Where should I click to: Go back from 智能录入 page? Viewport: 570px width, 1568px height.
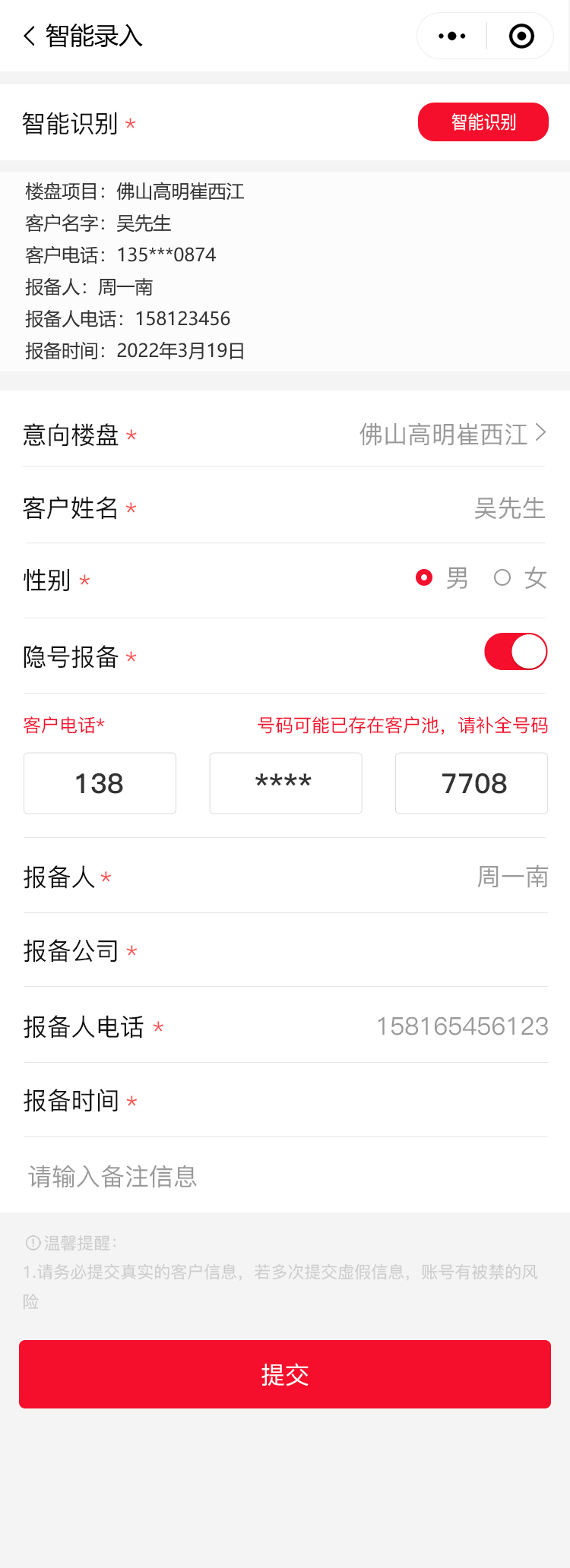click(30, 36)
